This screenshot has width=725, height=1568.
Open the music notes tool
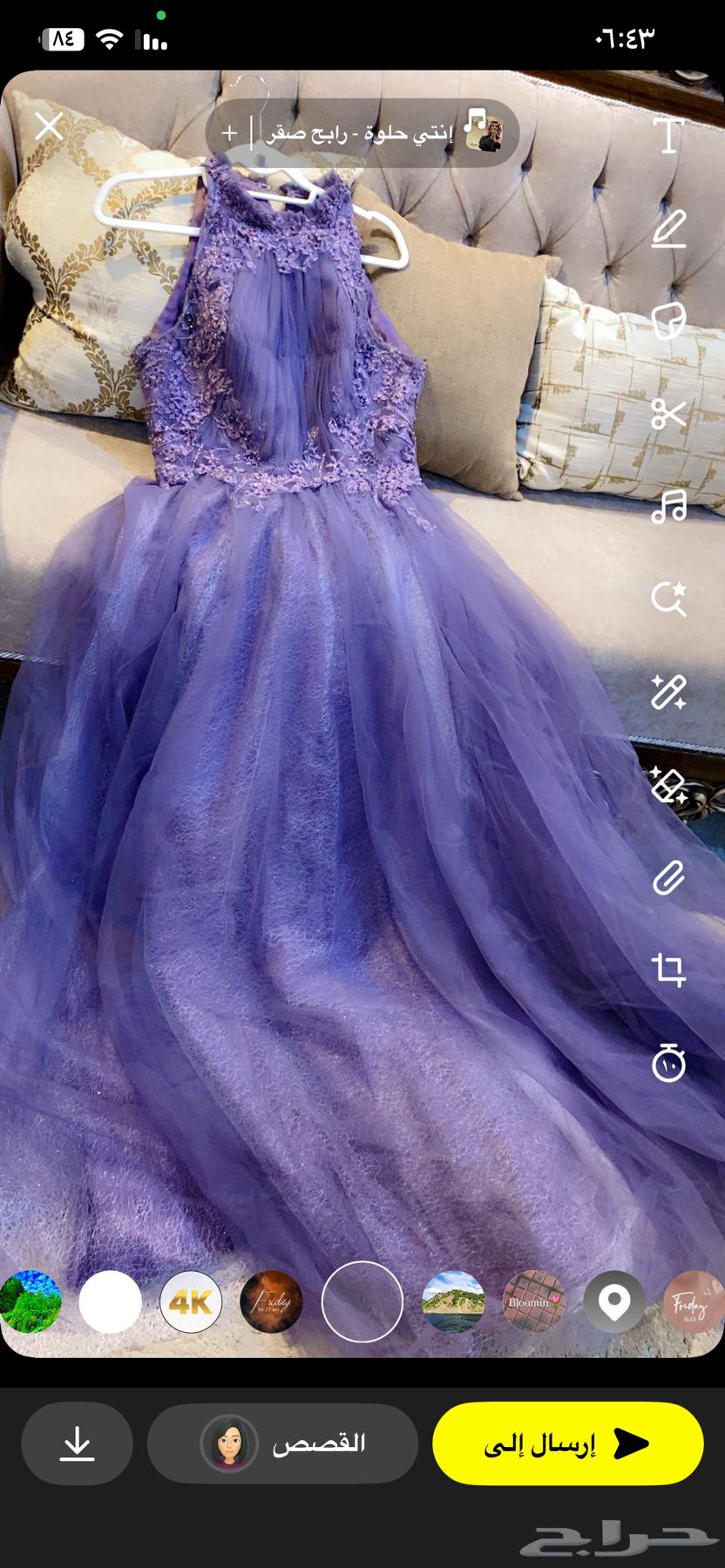click(x=668, y=507)
